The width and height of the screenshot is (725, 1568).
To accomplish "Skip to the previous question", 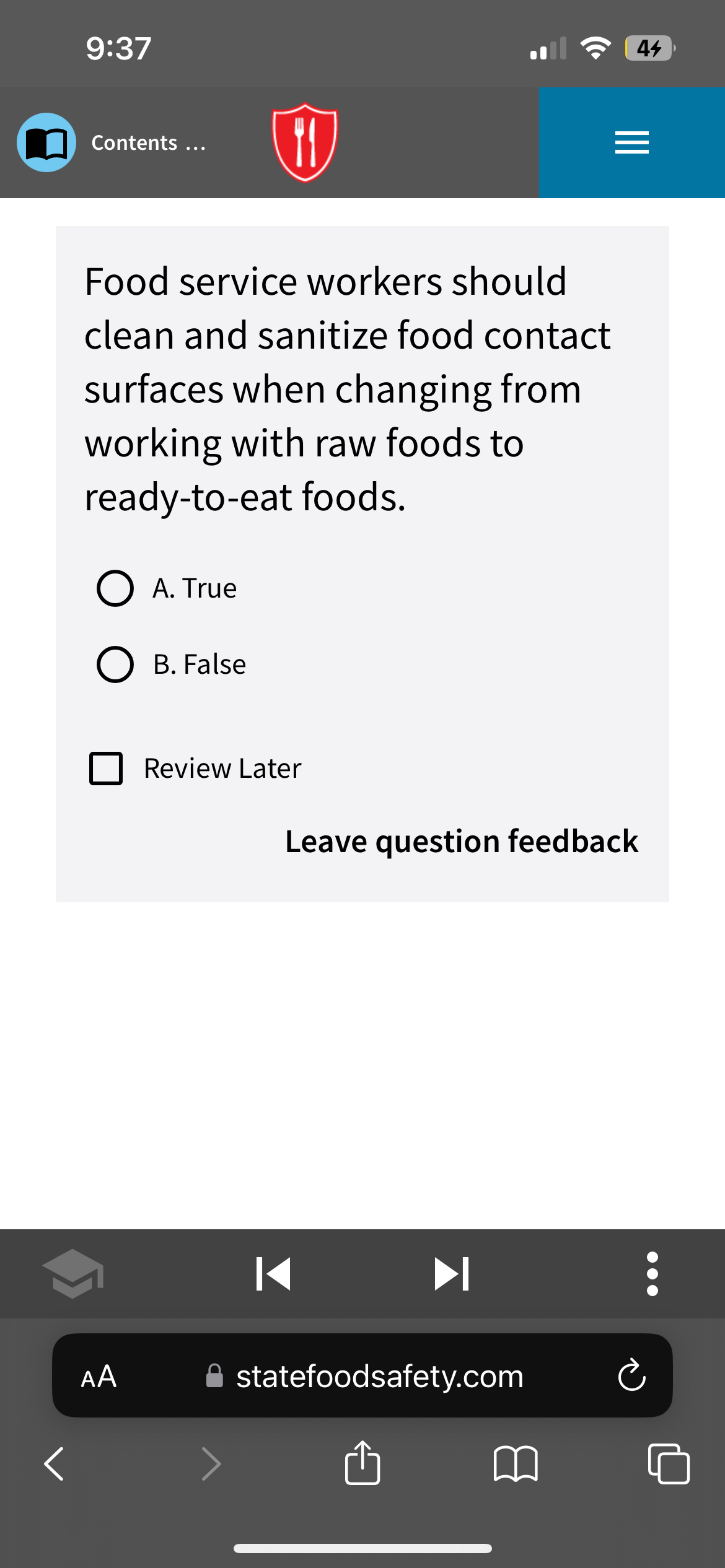I will coord(273,1274).
